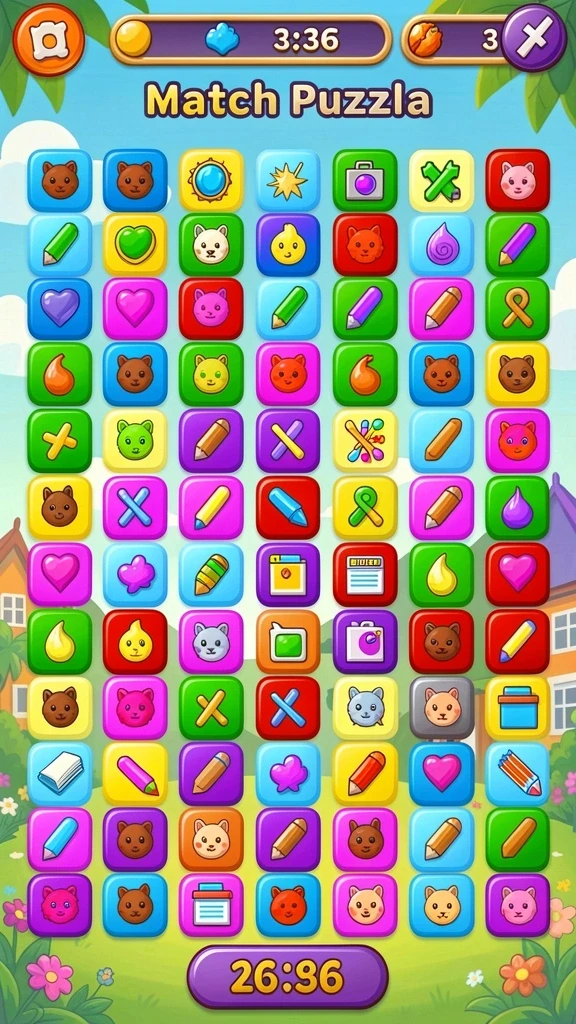Select the camera tile on green background
576x1024 pixels.
365,180
